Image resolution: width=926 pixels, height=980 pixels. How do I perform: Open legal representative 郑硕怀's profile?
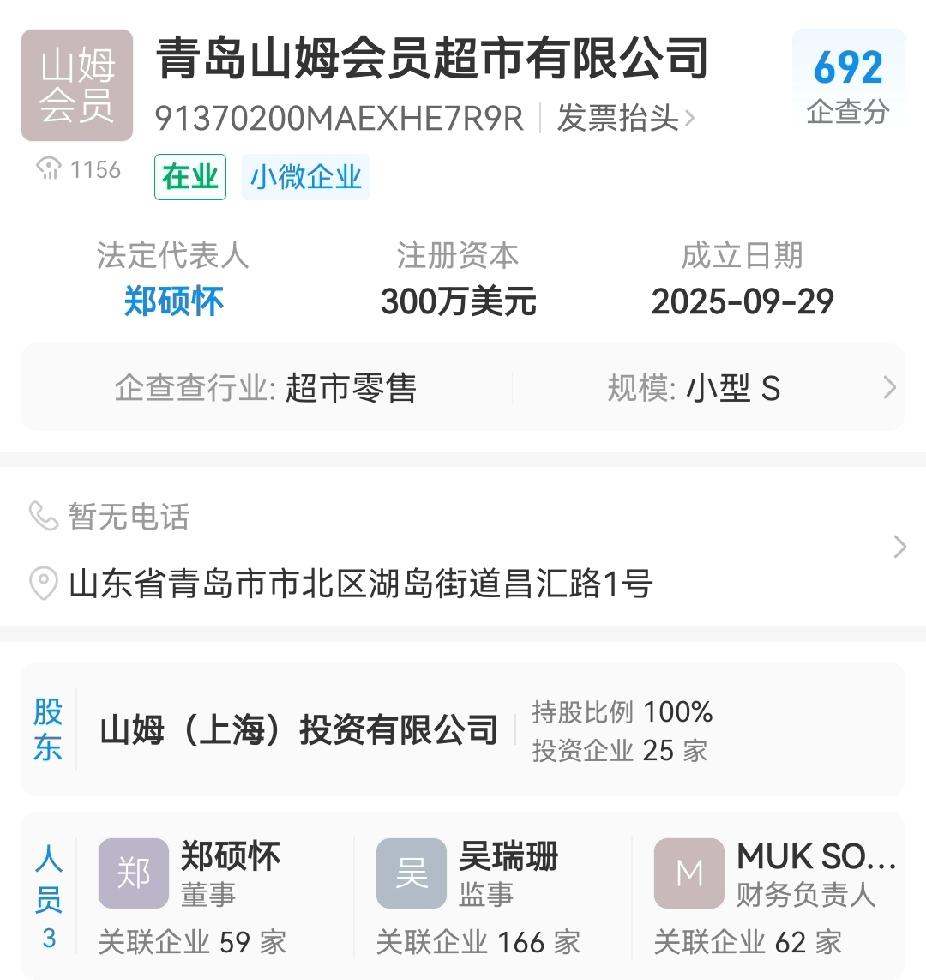[x=172, y=302]
